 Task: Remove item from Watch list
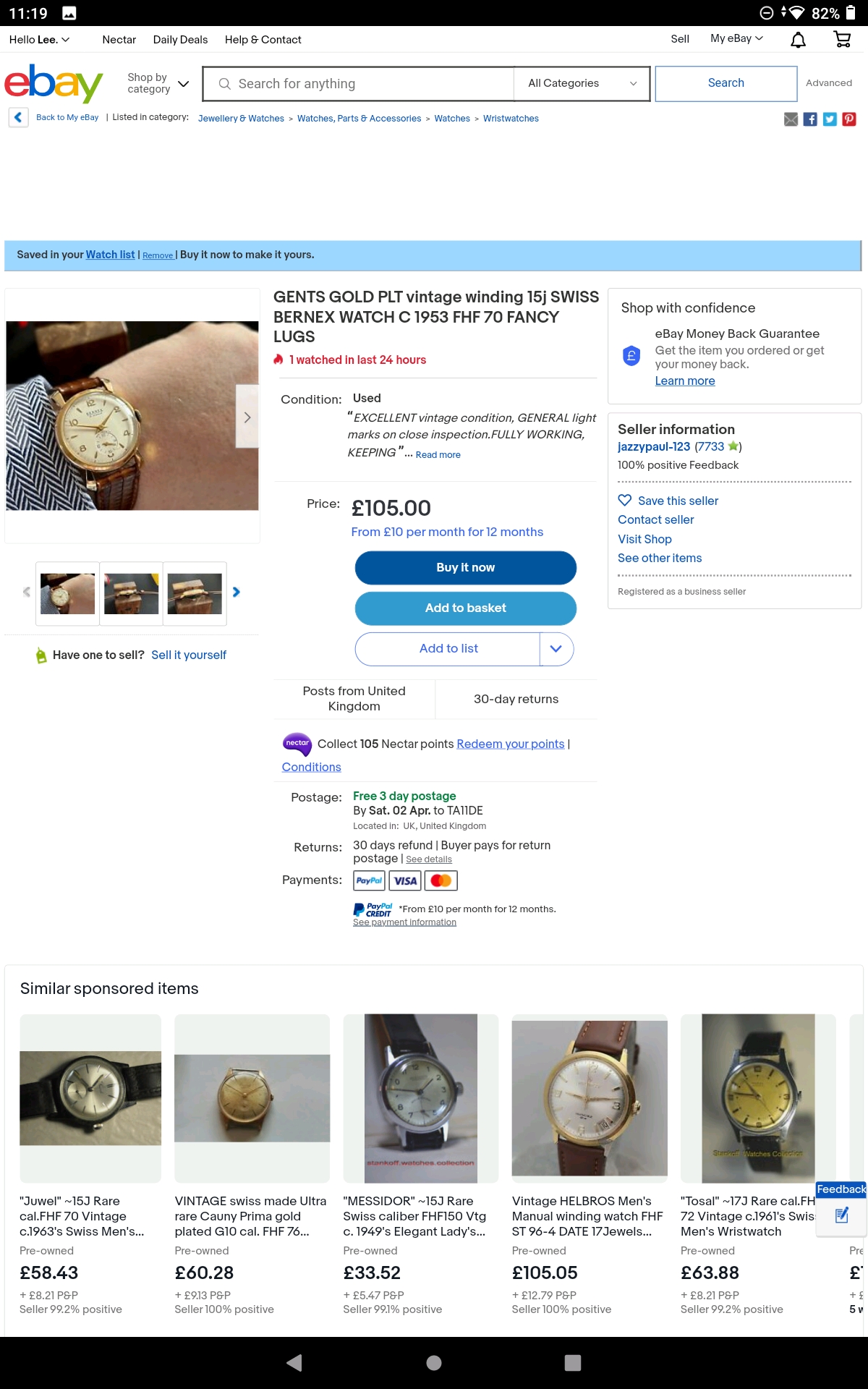[x=157, y=255]
